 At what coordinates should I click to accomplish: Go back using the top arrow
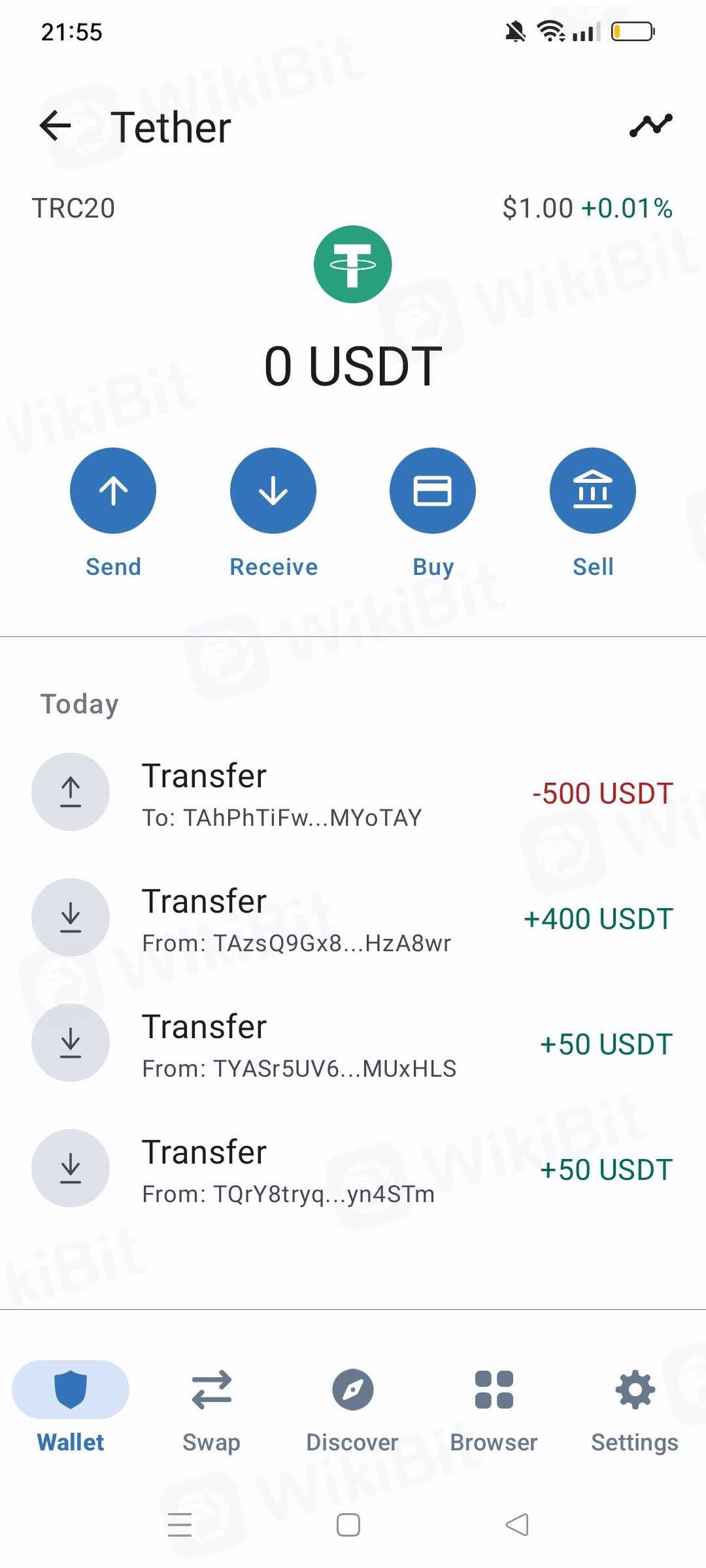point(56,126)
